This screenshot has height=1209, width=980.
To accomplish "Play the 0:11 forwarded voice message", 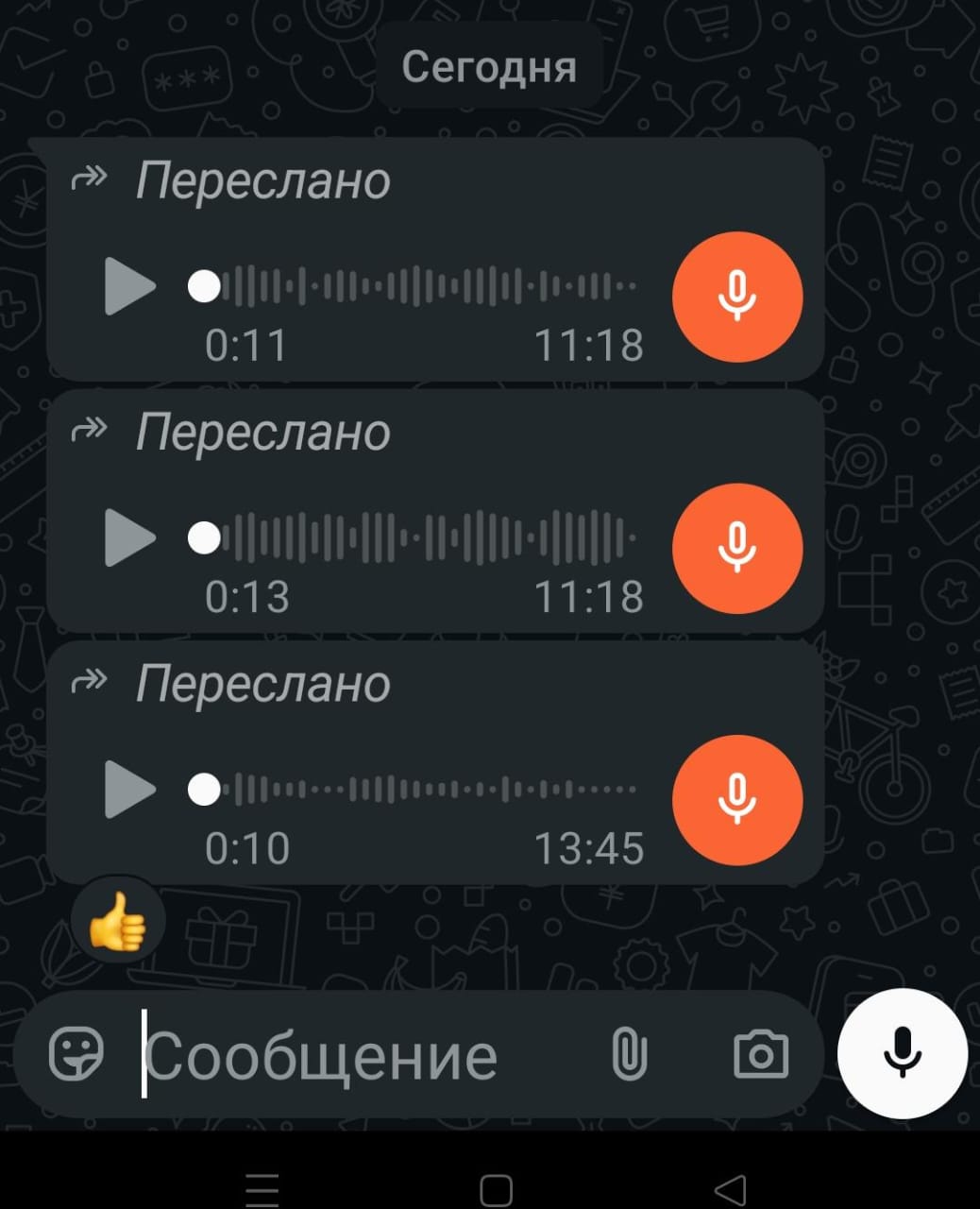I will click(129, 285).
